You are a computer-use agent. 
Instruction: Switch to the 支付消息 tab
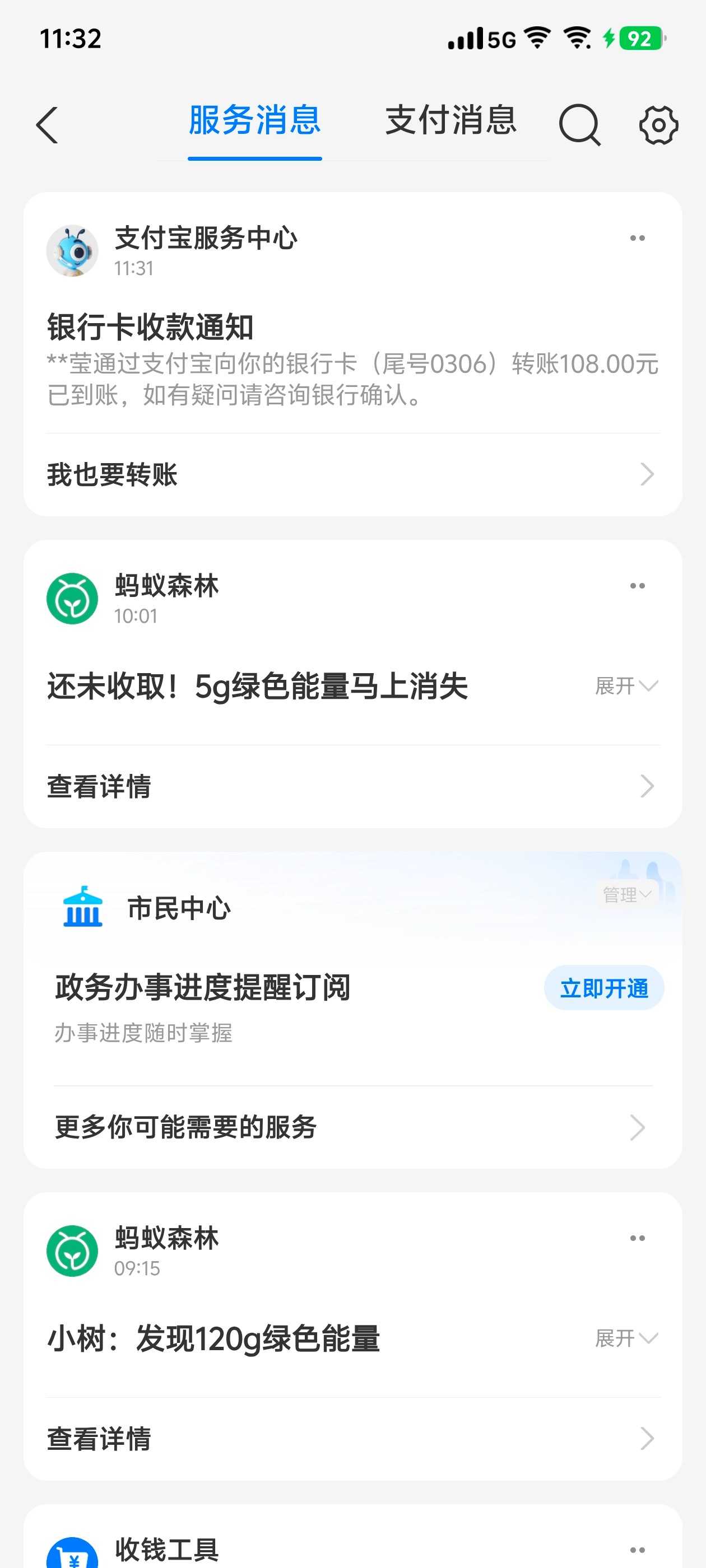(x=450, y=120)
